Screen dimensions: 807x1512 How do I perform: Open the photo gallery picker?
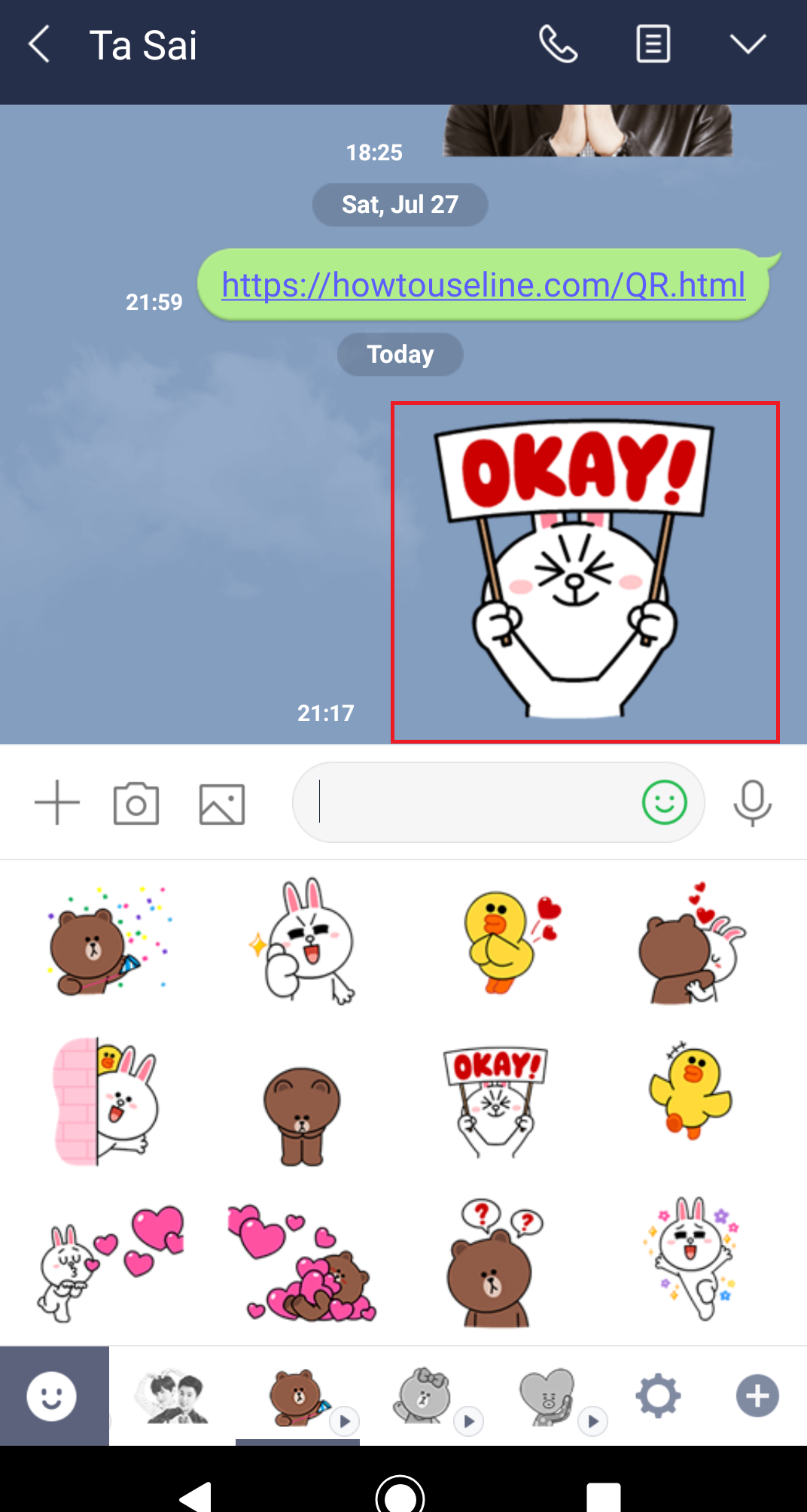(222, 804)
